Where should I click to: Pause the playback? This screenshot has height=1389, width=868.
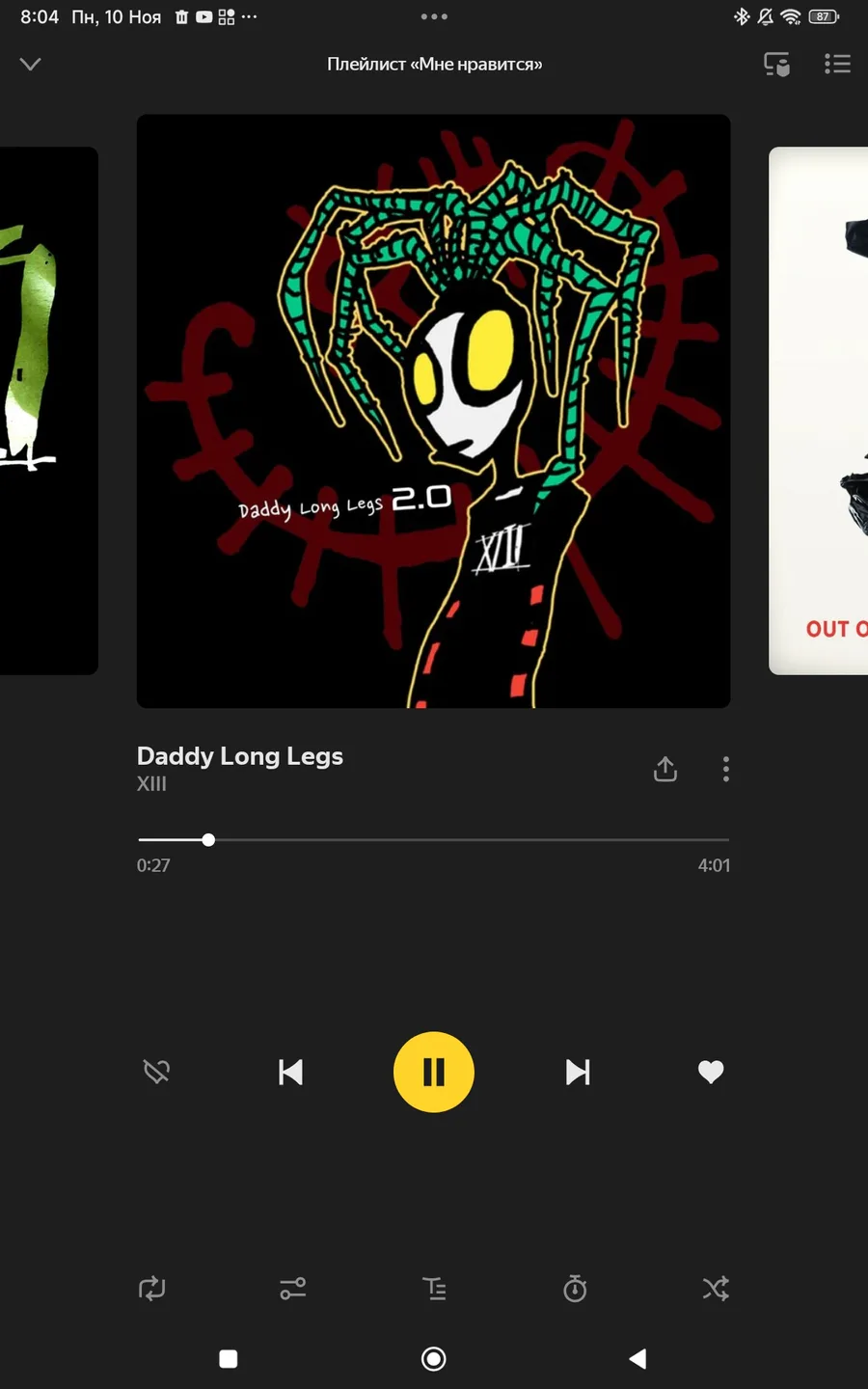(x=434, y=1072)
